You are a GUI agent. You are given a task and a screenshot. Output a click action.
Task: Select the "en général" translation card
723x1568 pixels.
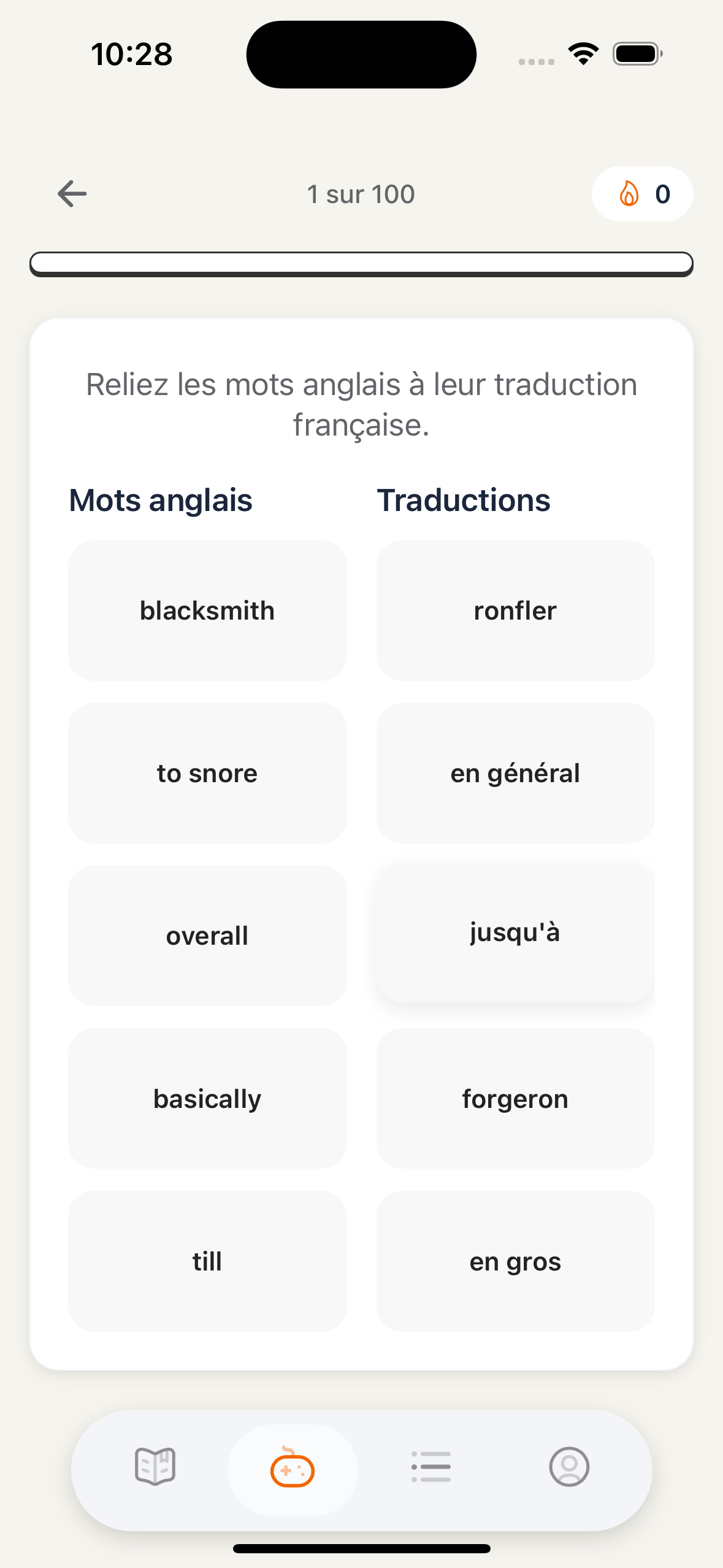coord(516,773)
